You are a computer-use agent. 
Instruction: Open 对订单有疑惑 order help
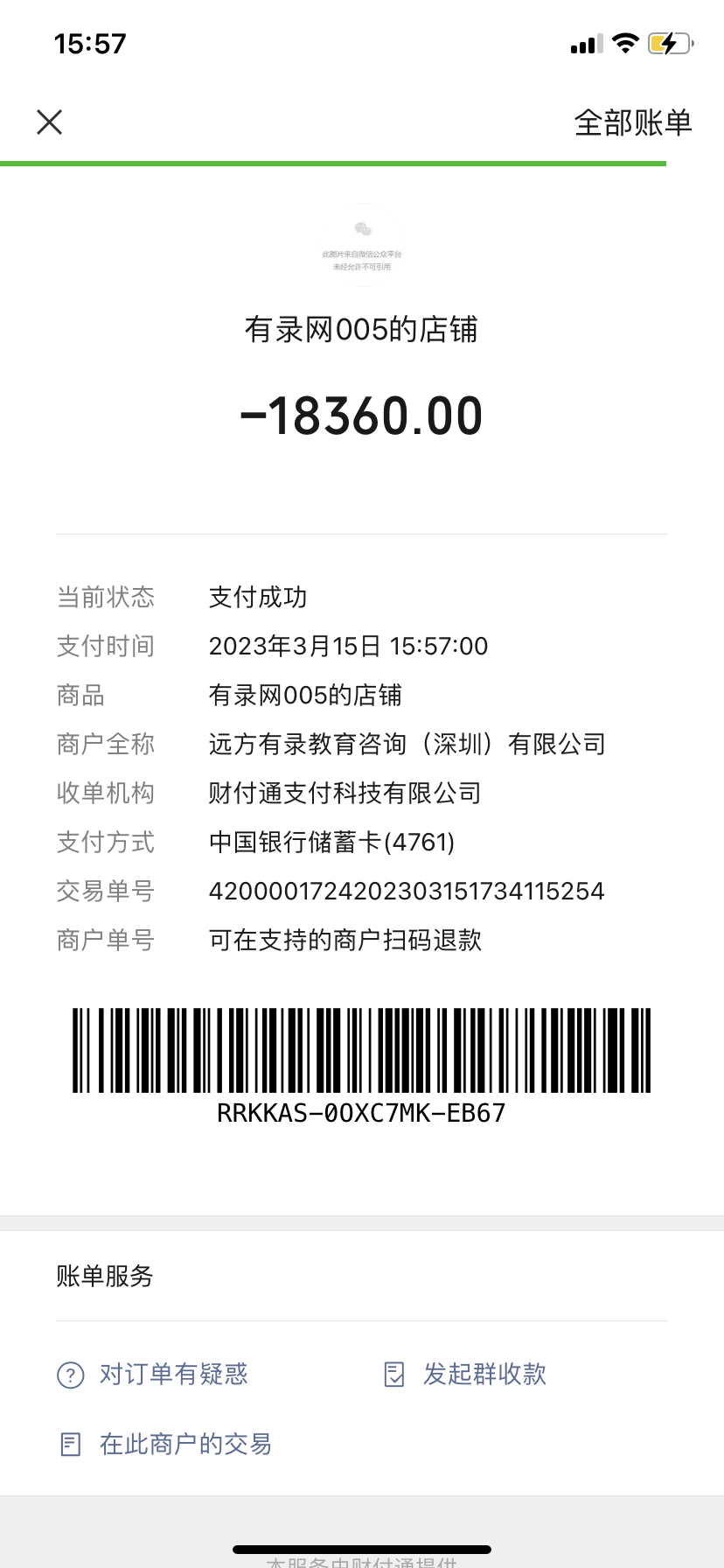point(154,1374)
